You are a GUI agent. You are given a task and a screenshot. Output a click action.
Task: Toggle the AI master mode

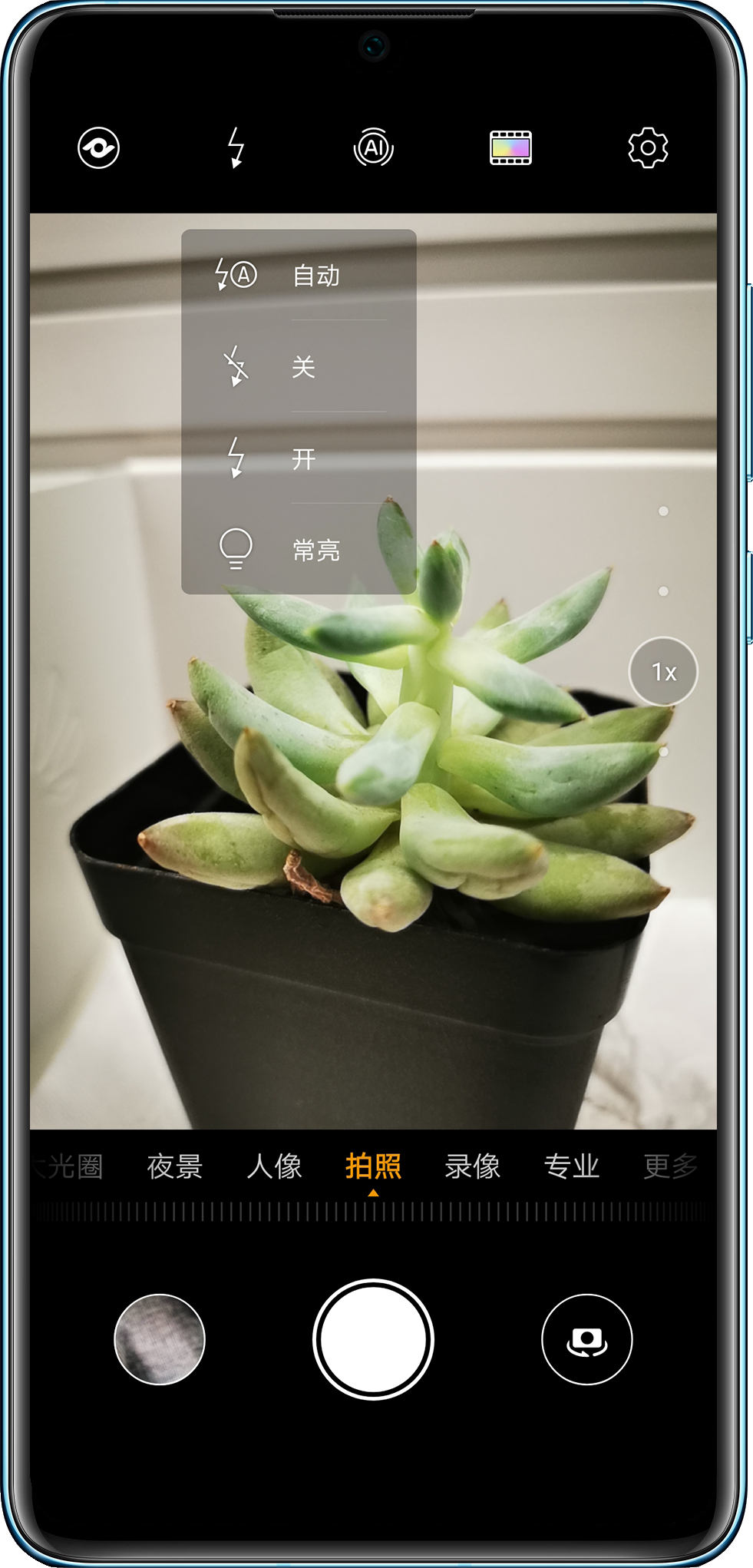374,147
